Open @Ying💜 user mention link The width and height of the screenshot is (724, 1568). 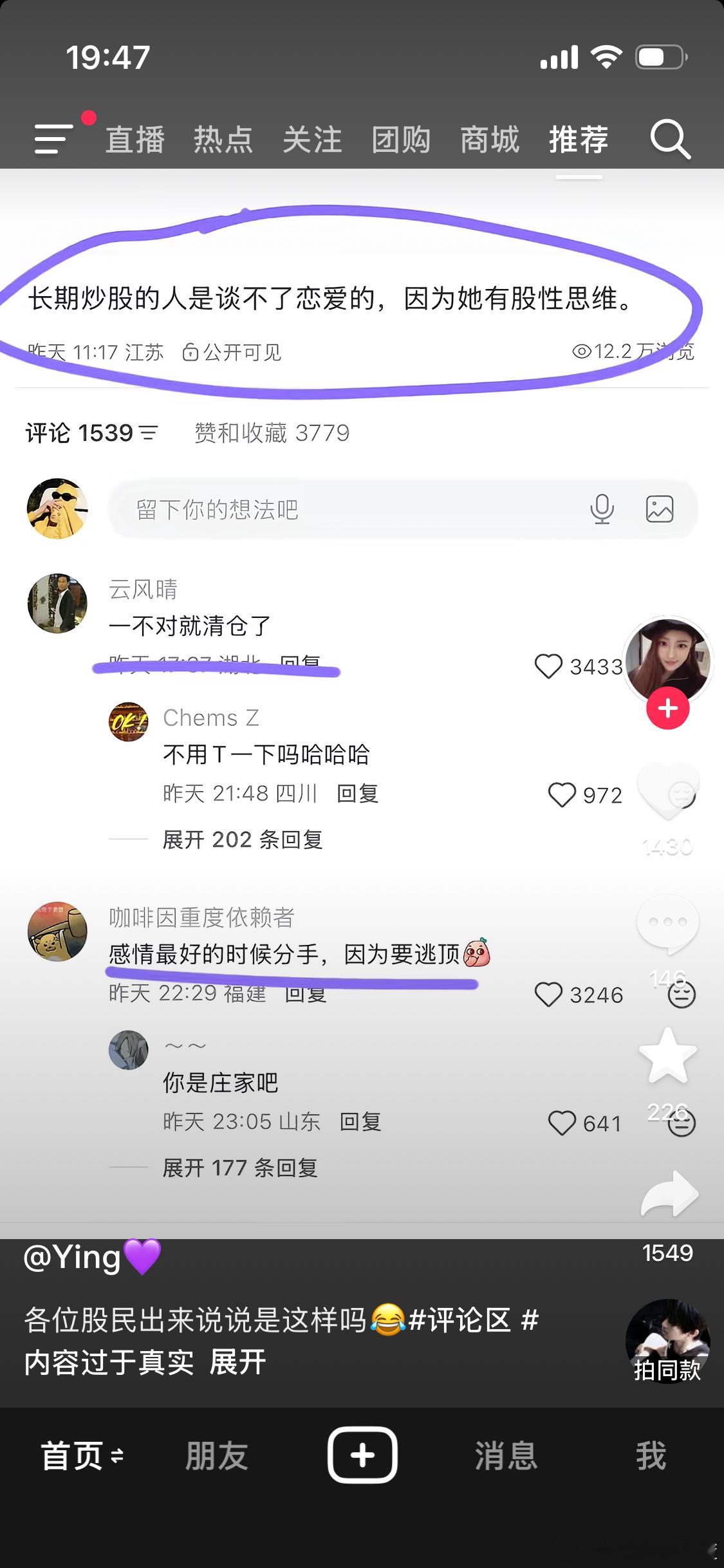pyautogui.click(x=90, y=1256)
